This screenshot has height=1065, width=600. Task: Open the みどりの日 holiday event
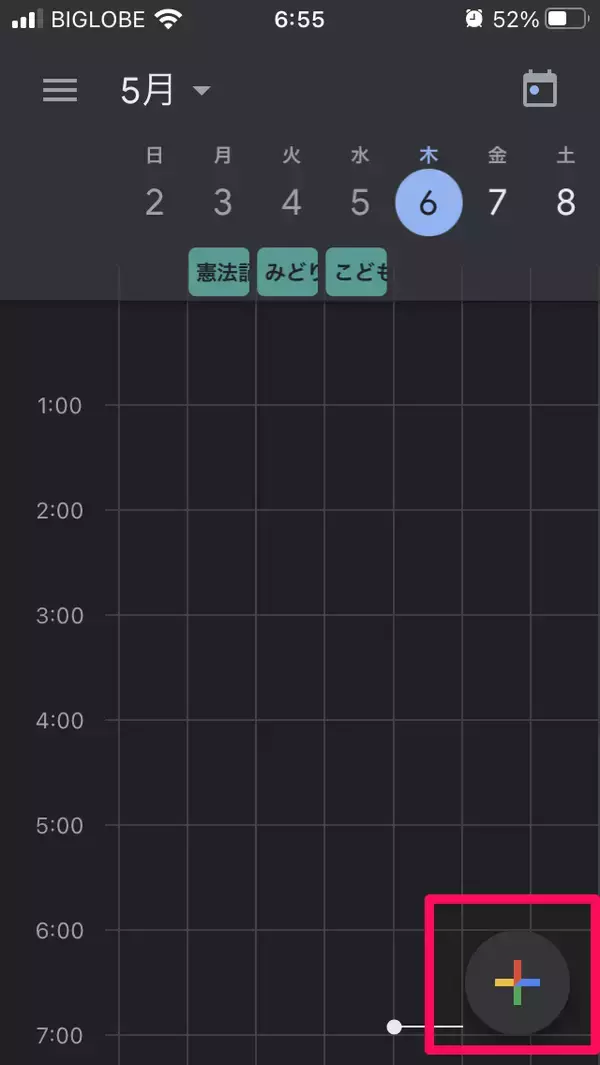pyautogui.click(x=288, y=272)
